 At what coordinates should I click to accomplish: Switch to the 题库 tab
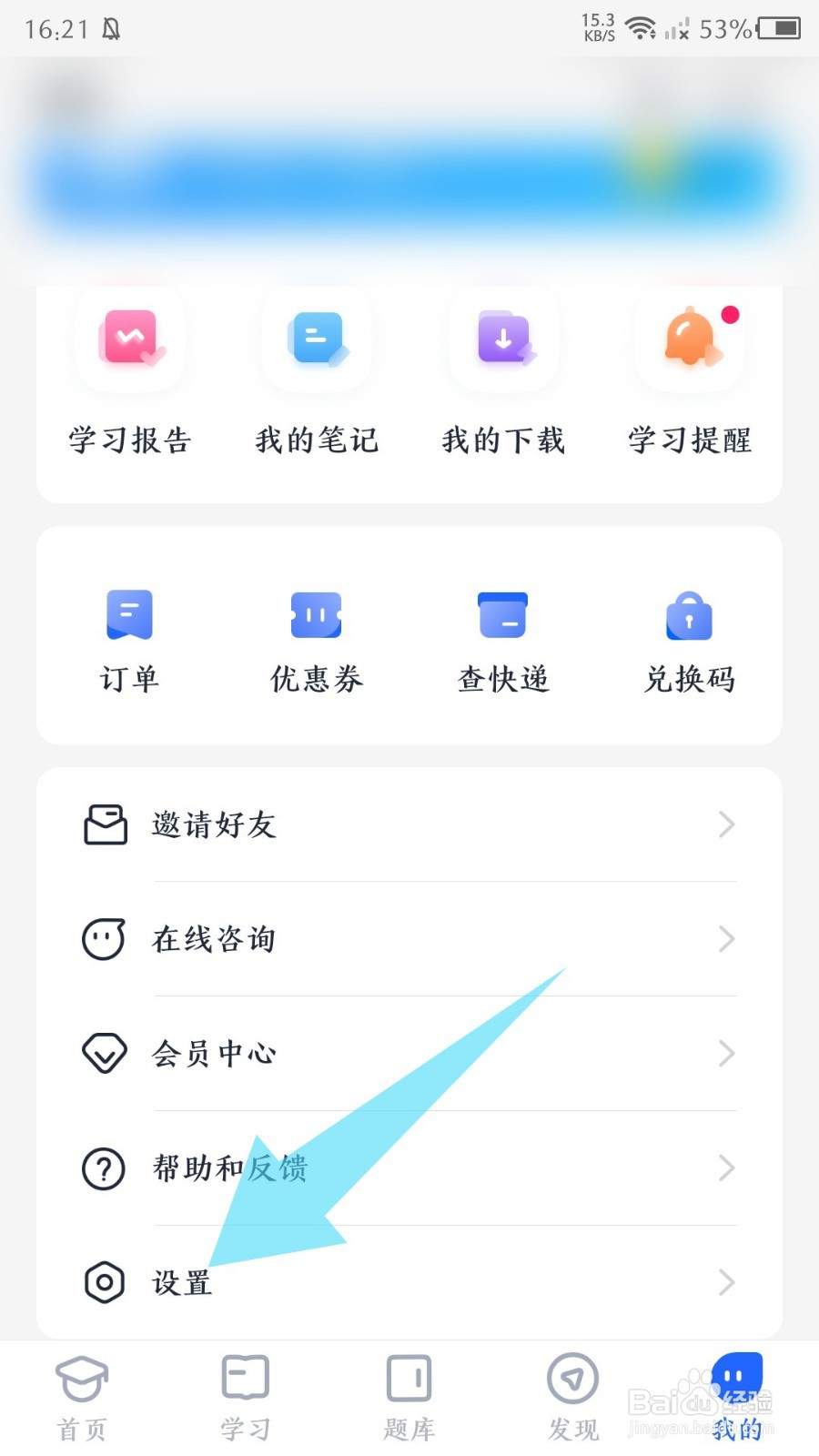tap(409, 1398)
